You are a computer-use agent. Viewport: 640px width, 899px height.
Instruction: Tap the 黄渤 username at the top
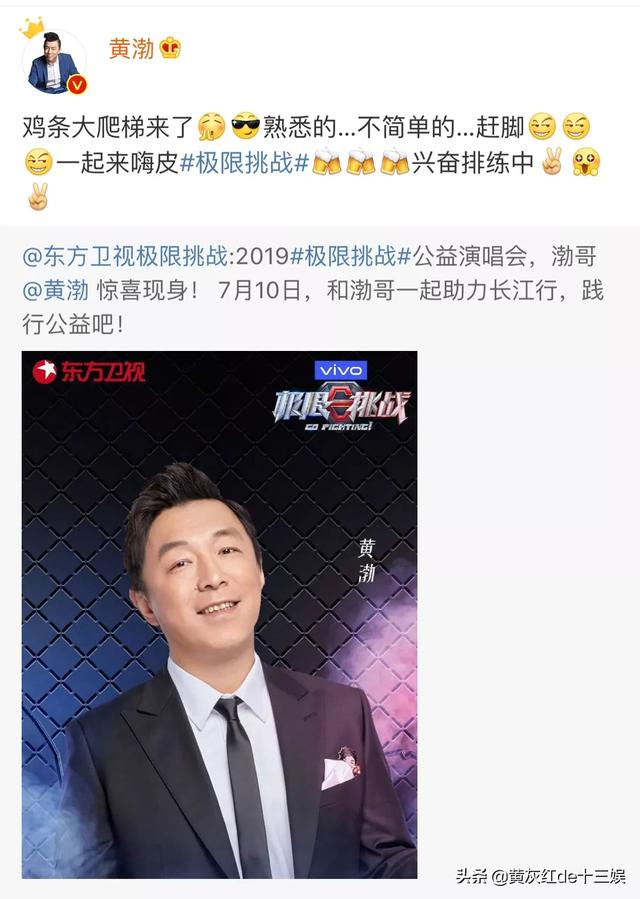(131, 48)
